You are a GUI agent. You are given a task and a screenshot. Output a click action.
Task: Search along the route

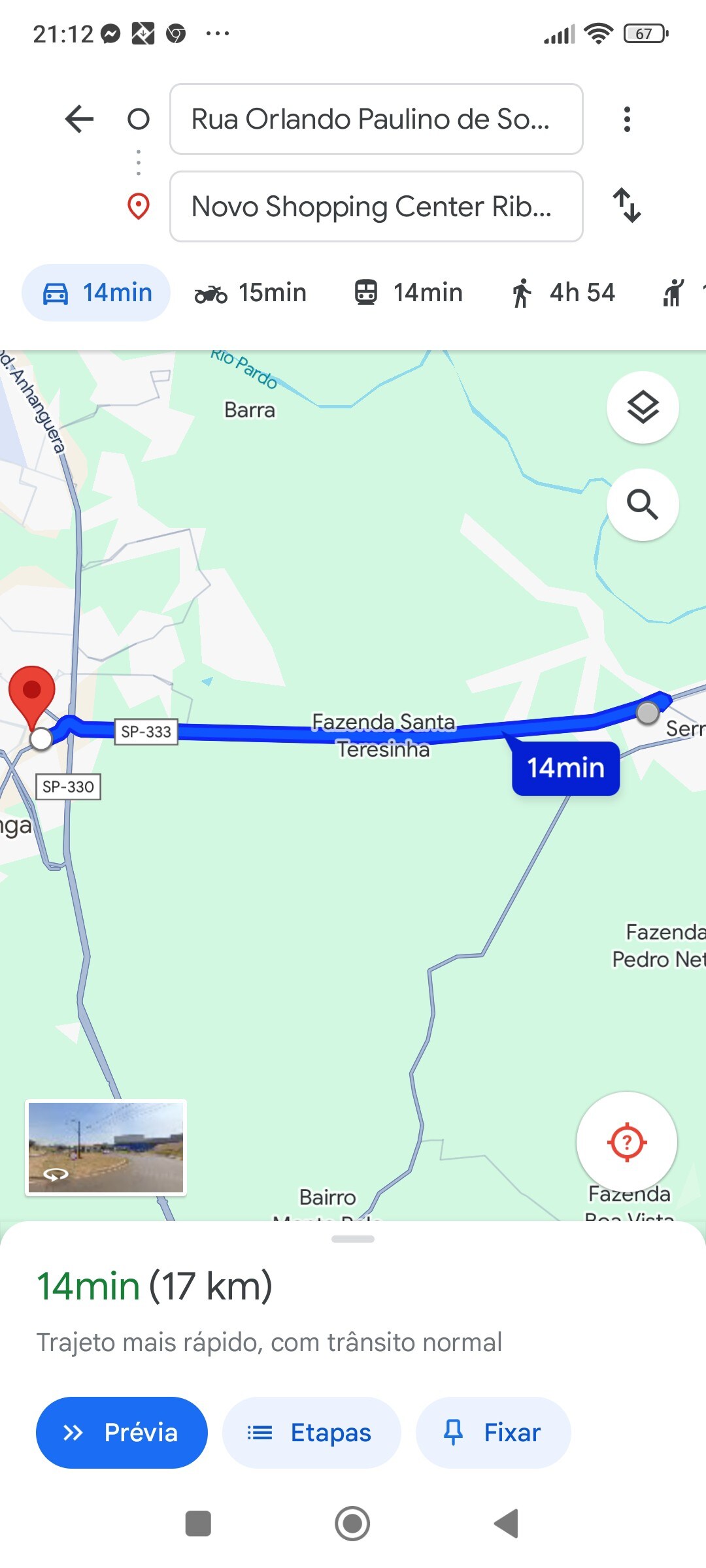pos(643,504)
